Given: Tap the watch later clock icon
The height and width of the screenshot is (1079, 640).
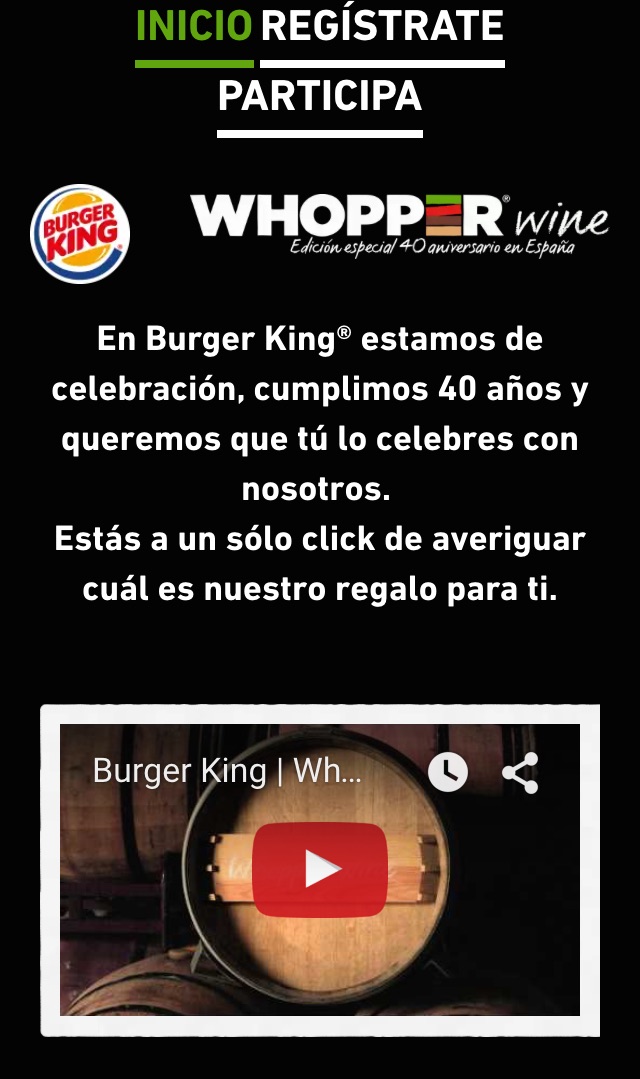Looking at the screenshot, I should pos(447,772).
